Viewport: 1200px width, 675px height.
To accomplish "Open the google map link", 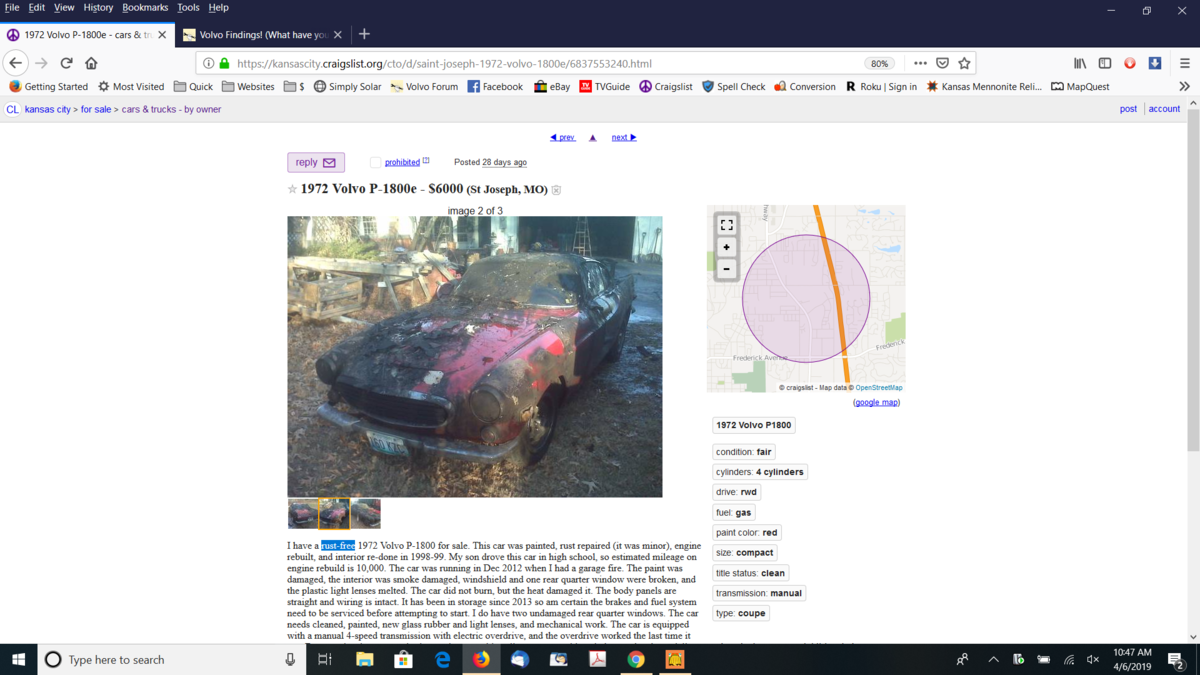I will pos(876,402).
